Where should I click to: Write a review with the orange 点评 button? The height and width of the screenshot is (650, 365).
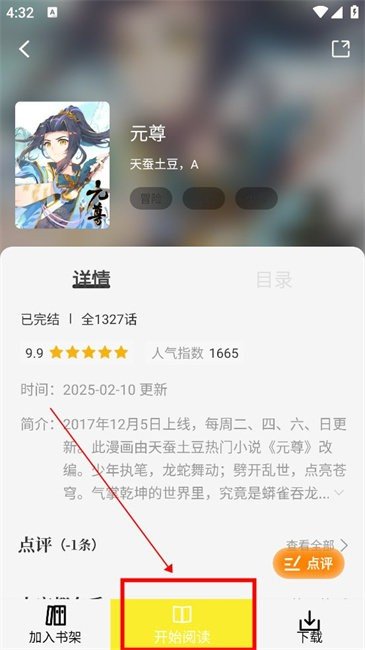309,563
